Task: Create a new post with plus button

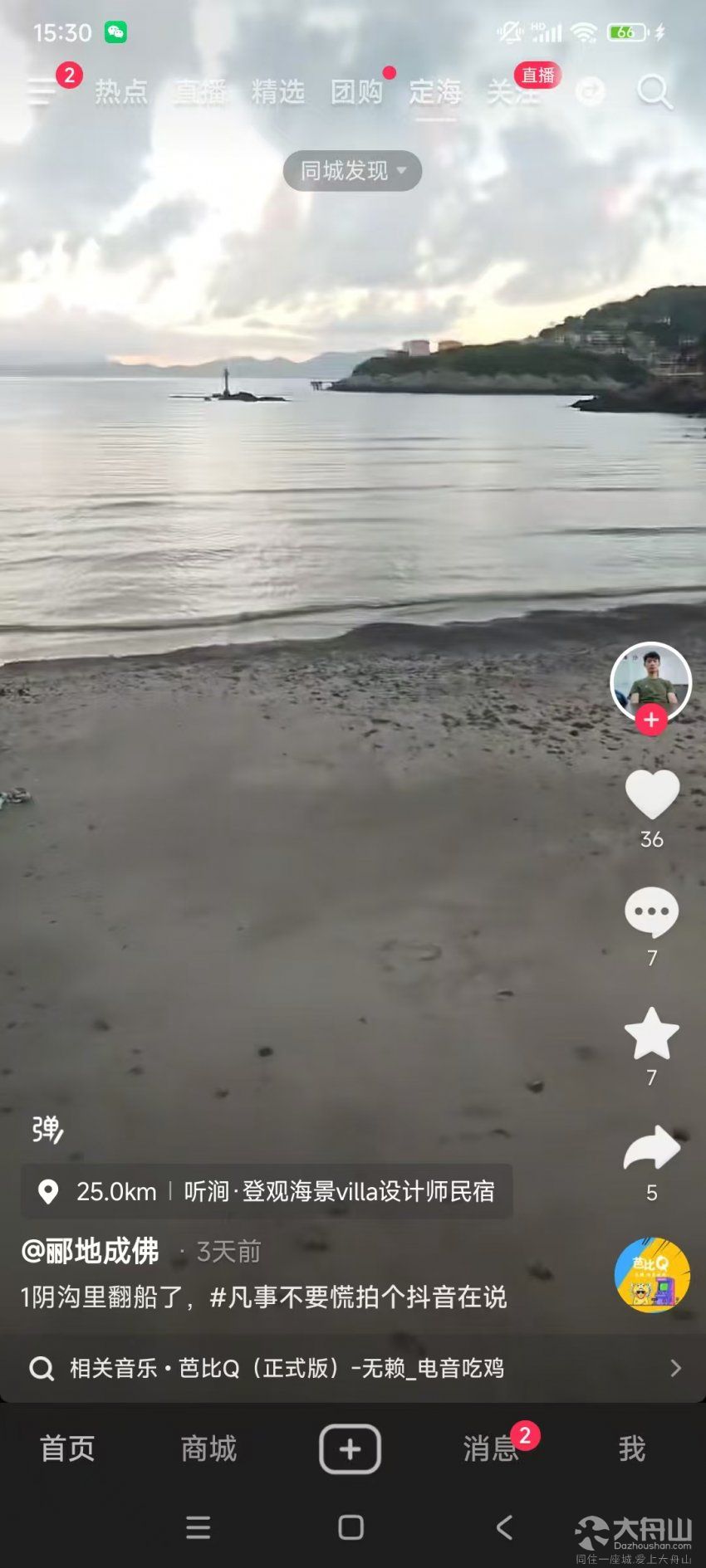Action: tap(351, 1448)
